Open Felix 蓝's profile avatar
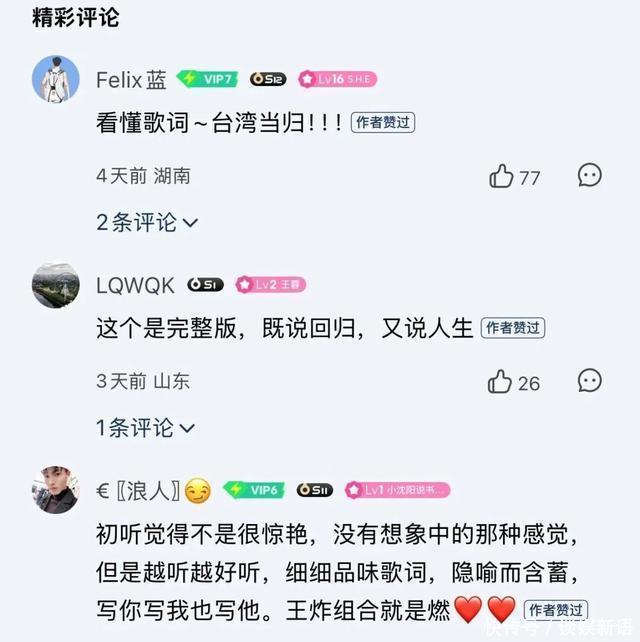Image resolution: width=640 pixels, height=642 pixels. pos(56,79)
